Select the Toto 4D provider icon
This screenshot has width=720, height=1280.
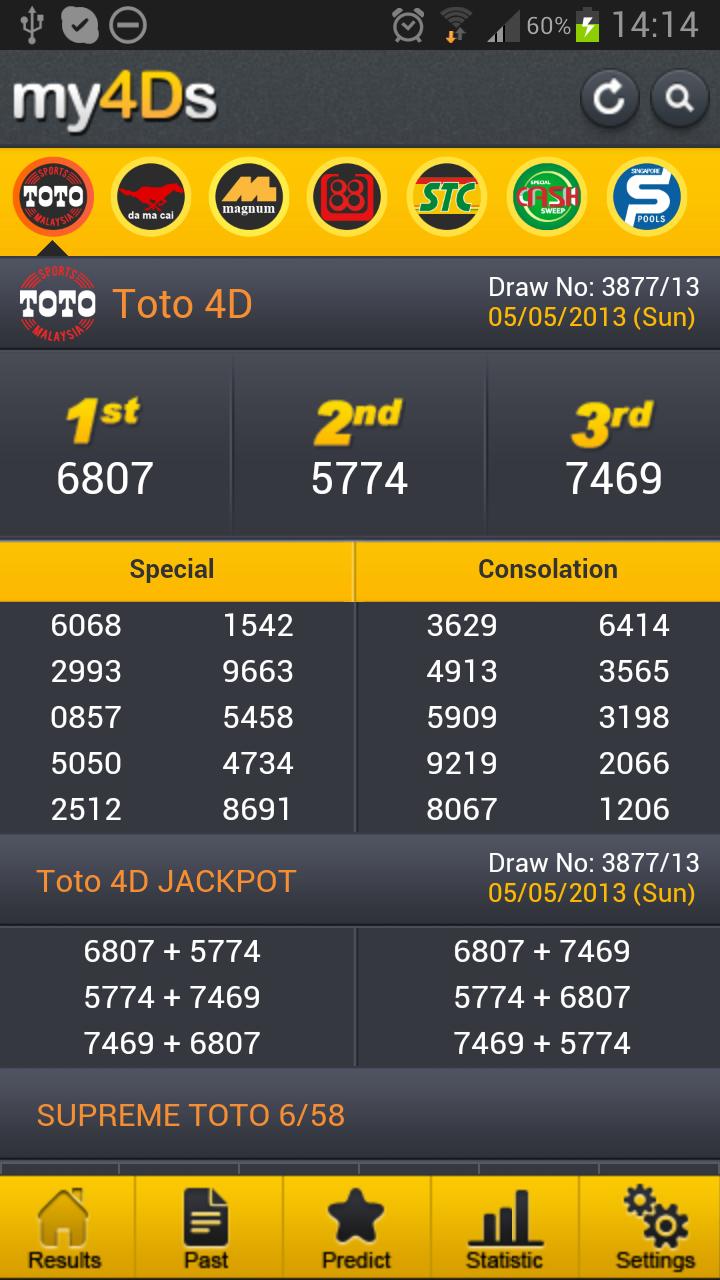point(52,197)
